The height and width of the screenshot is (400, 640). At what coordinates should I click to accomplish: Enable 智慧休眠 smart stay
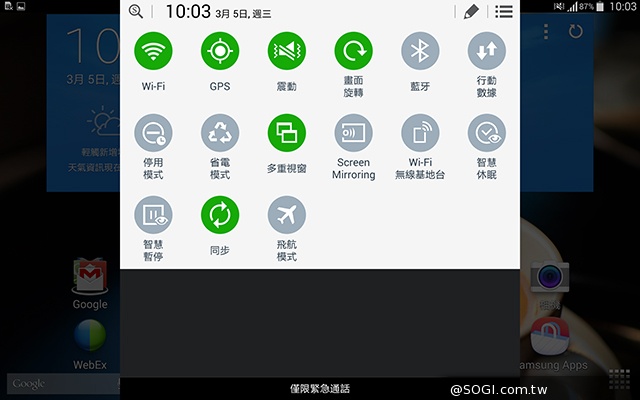(x=487, y=133)
